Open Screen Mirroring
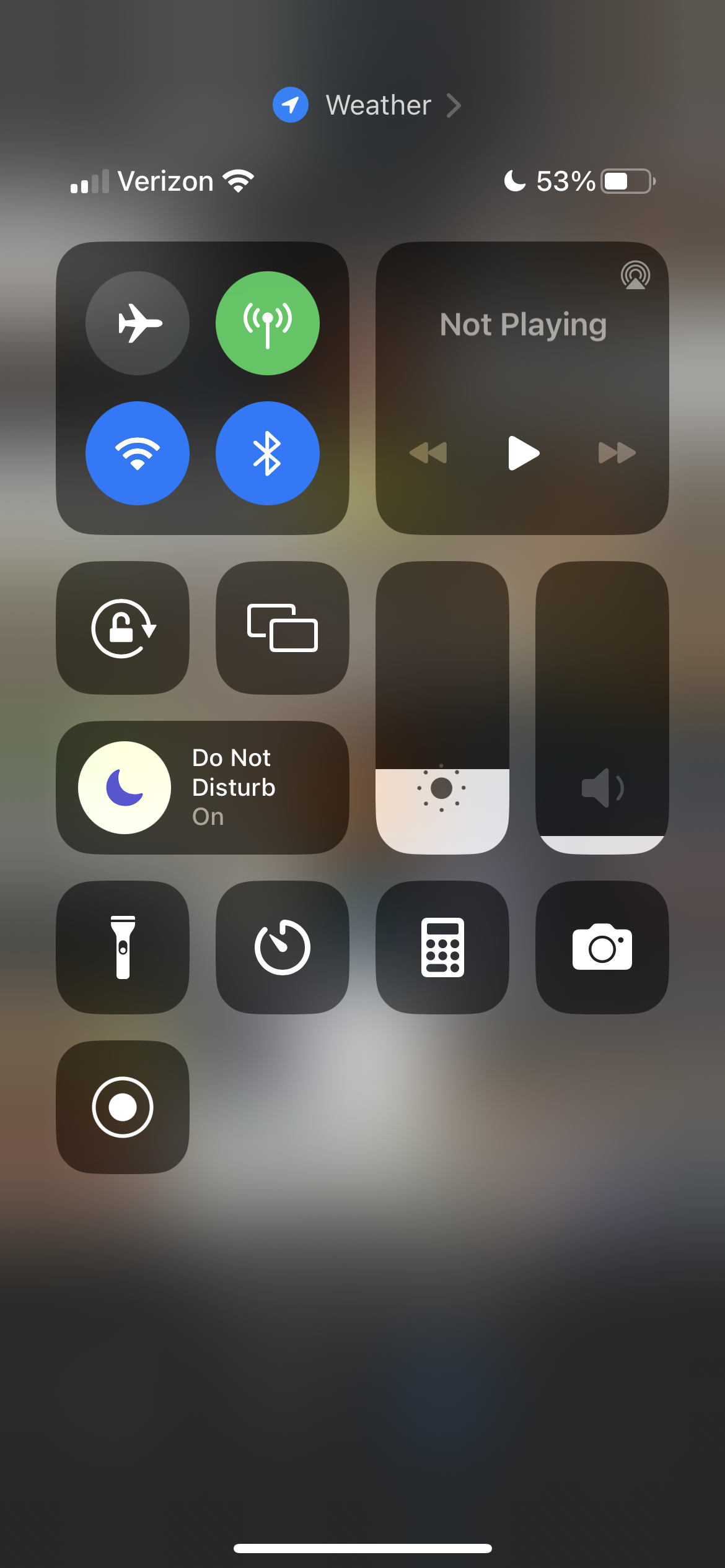The height and width of the screenshot is (1568, 725). [283, 628]
